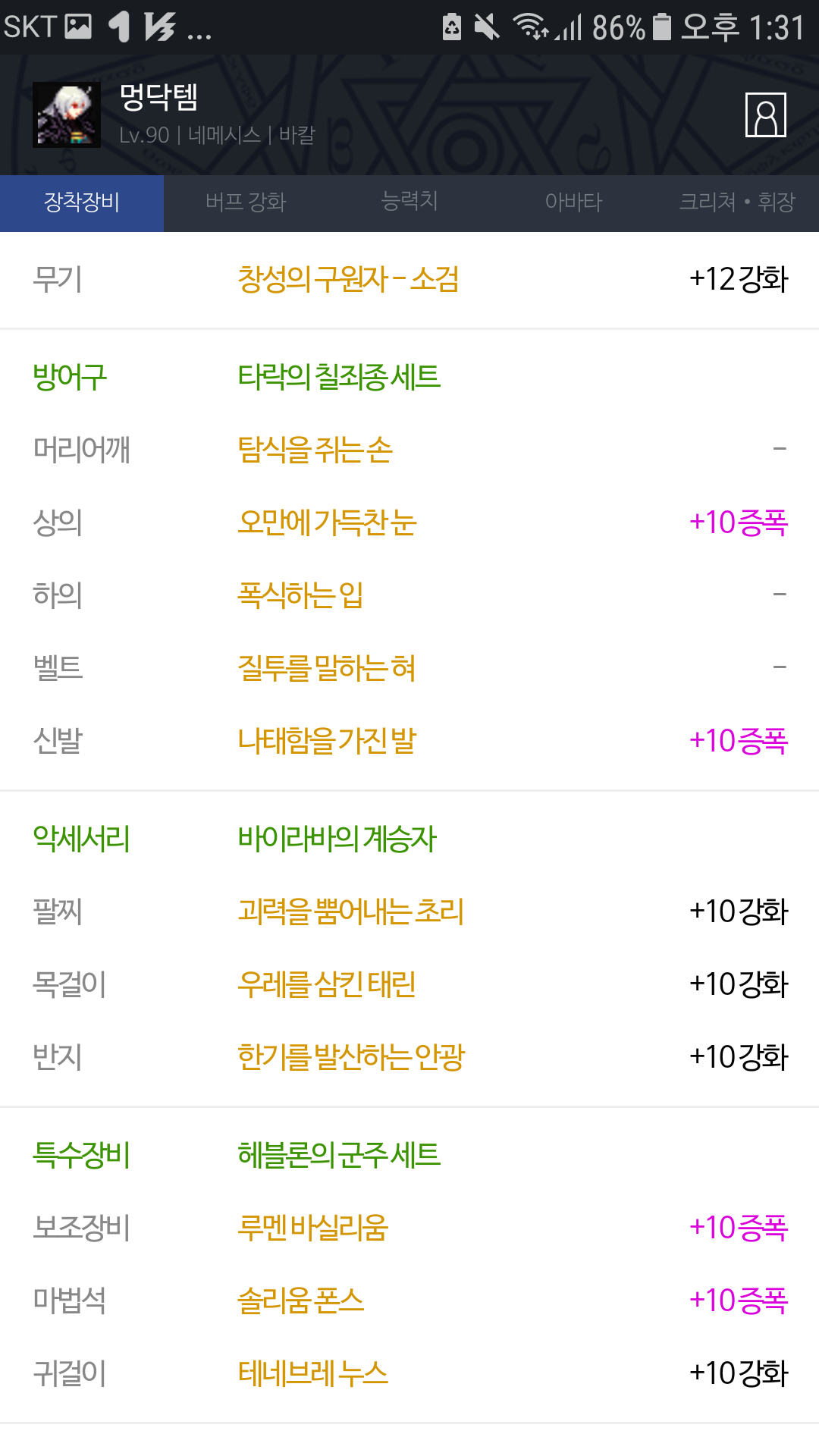The image size is (819, 1456).
Task: Open weapon item 창성의 구원자 - 소검
Action: click(409, 280)
